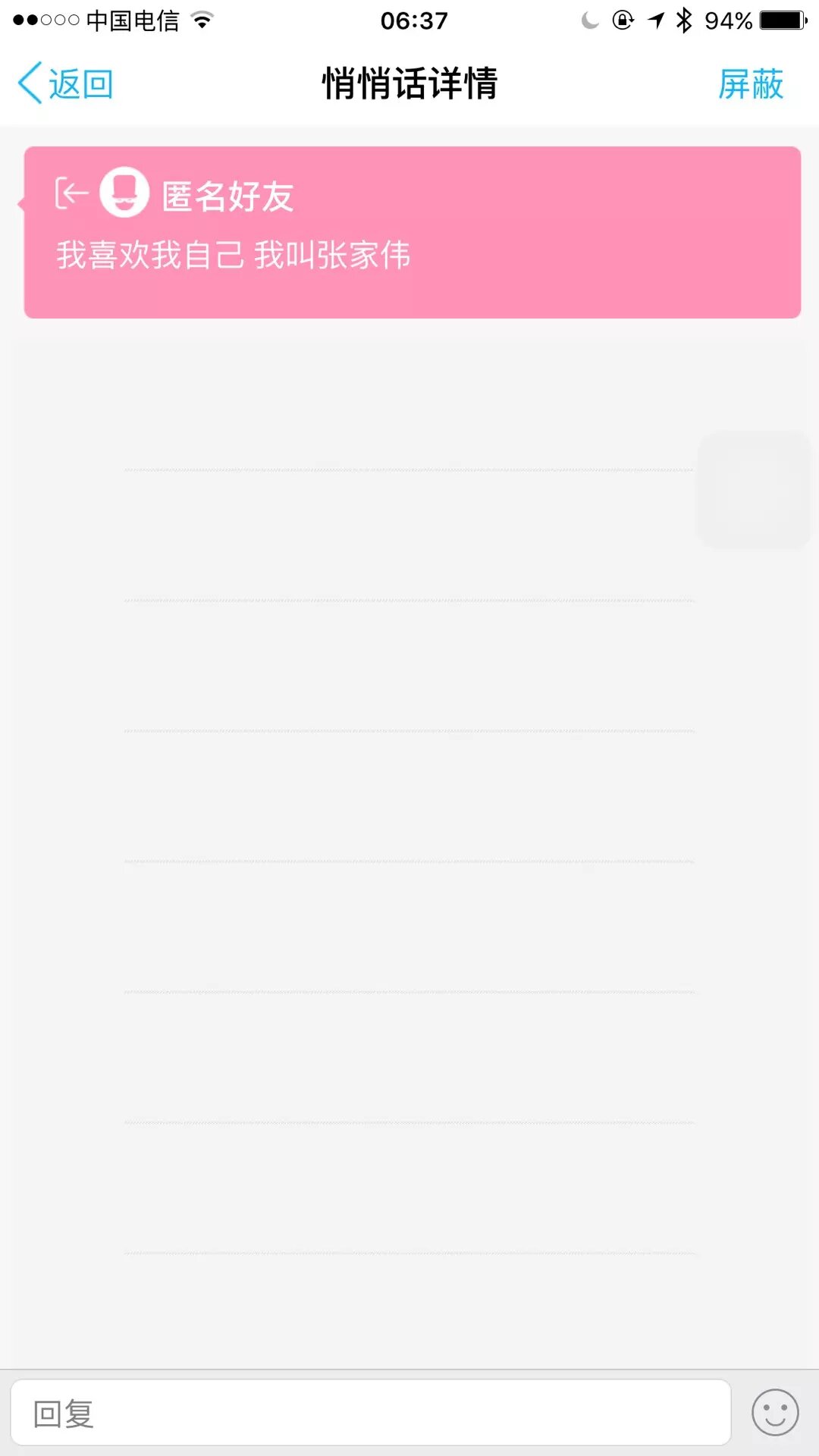Viewport: 819px width, 1456px height.
Task: Open the emoji smiley picker
Action: (x=774, y=1413)
